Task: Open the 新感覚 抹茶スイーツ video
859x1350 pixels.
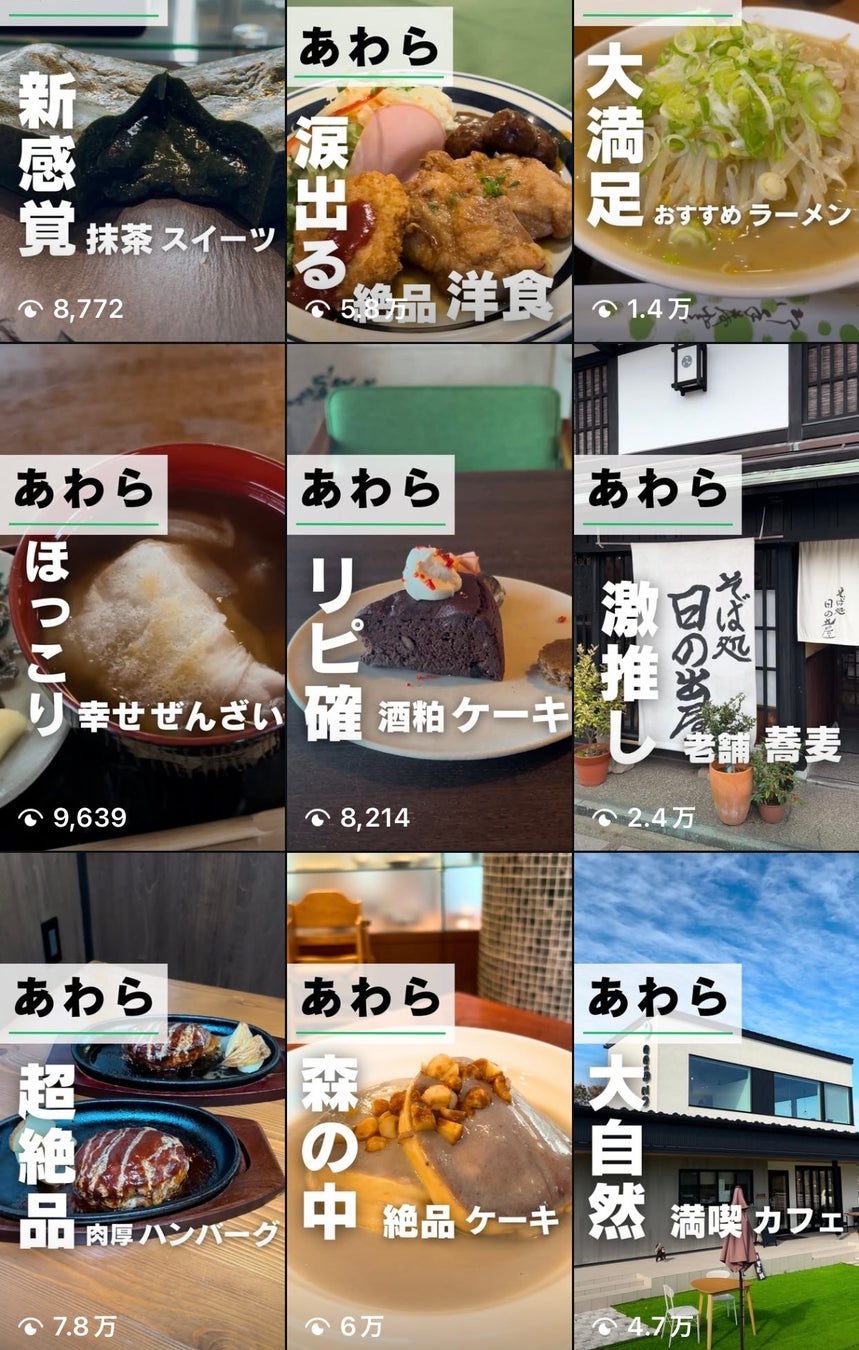Action: click(x=142, y=170)
